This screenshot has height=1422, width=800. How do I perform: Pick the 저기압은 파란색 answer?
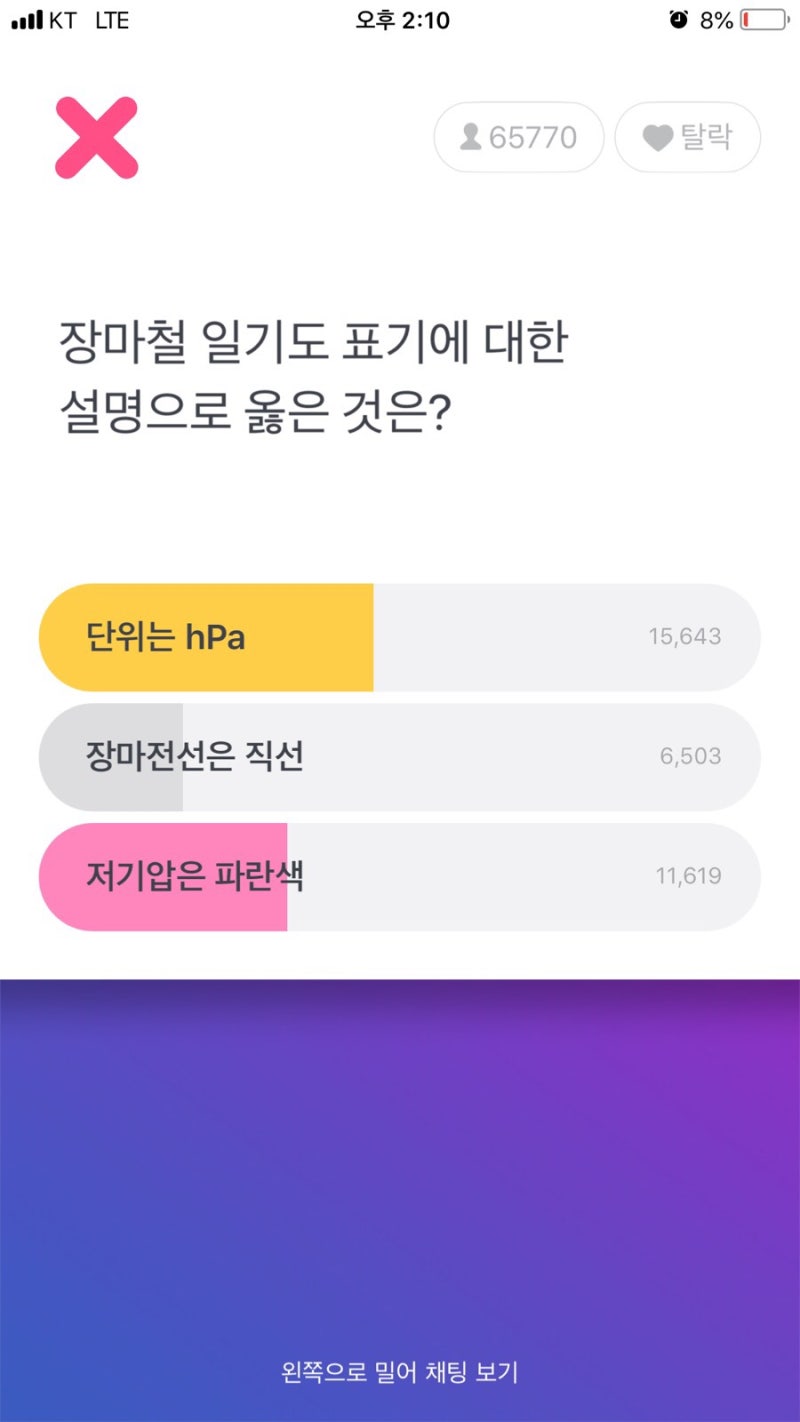(x=399, y=877)
